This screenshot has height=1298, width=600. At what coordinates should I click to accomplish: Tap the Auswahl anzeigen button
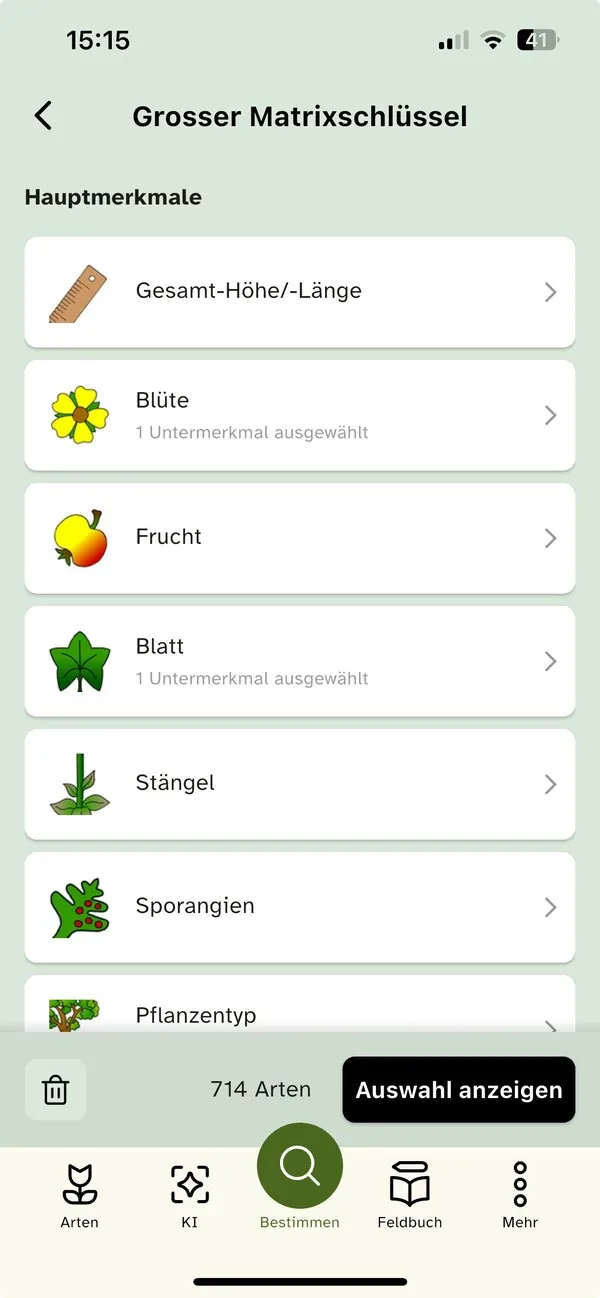pos(458,1089)
